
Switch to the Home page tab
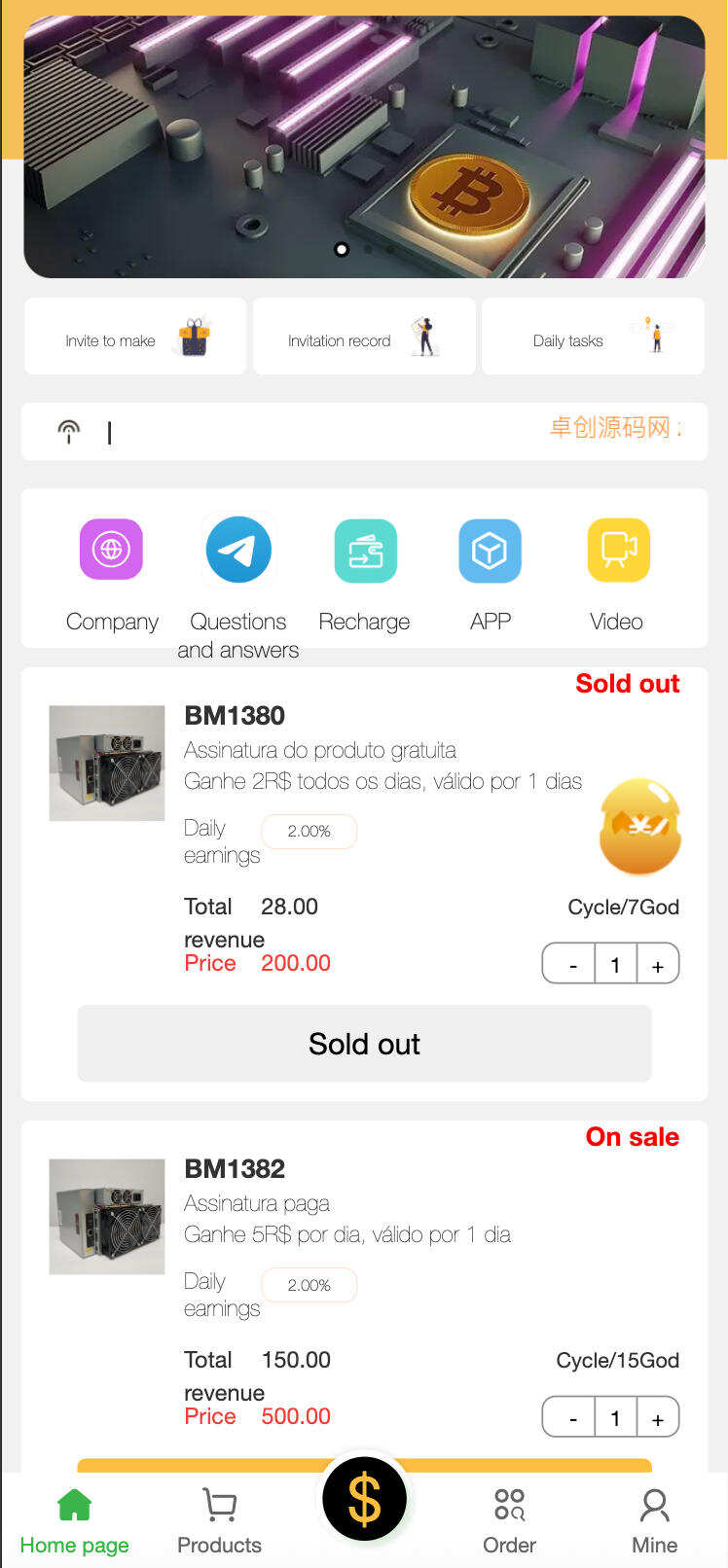point(74,1521)
